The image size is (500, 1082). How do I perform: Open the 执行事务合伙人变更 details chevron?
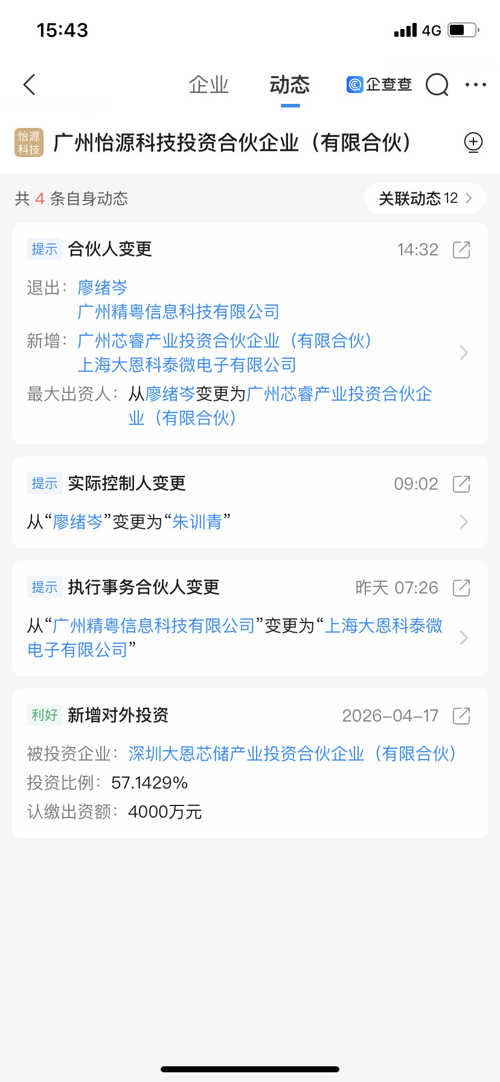[x=464, y=638]
